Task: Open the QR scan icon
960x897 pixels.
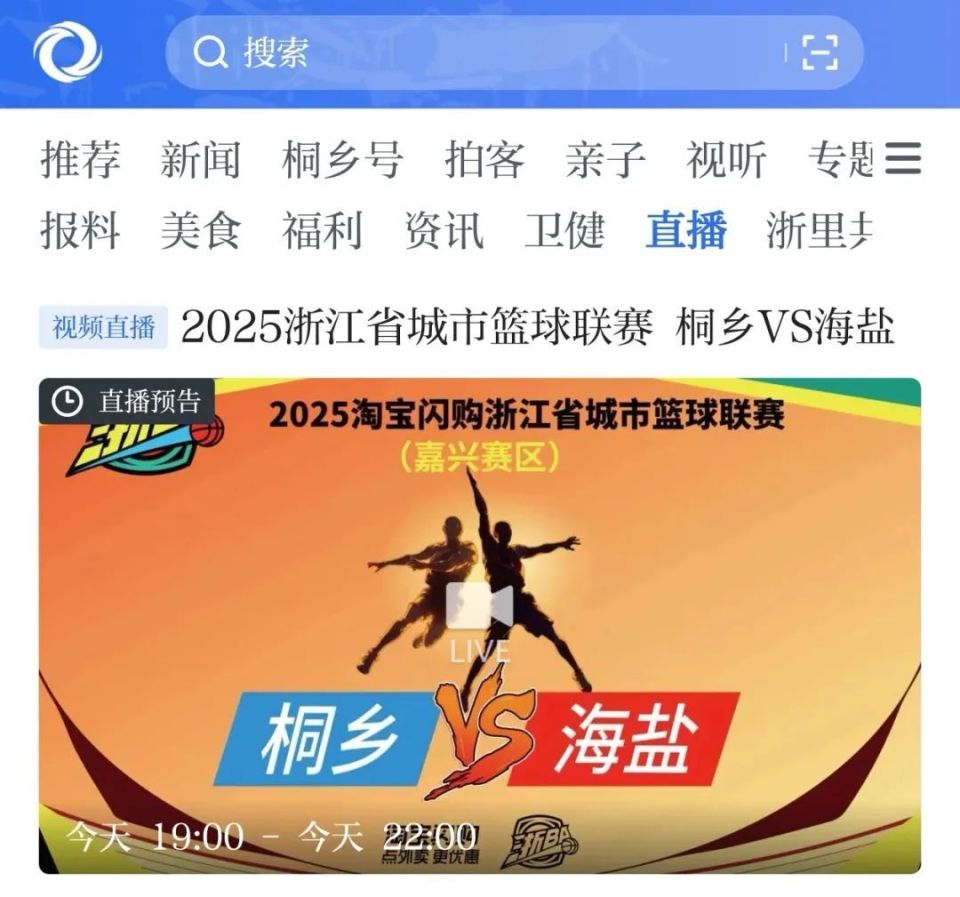Action: click(819, 52)
